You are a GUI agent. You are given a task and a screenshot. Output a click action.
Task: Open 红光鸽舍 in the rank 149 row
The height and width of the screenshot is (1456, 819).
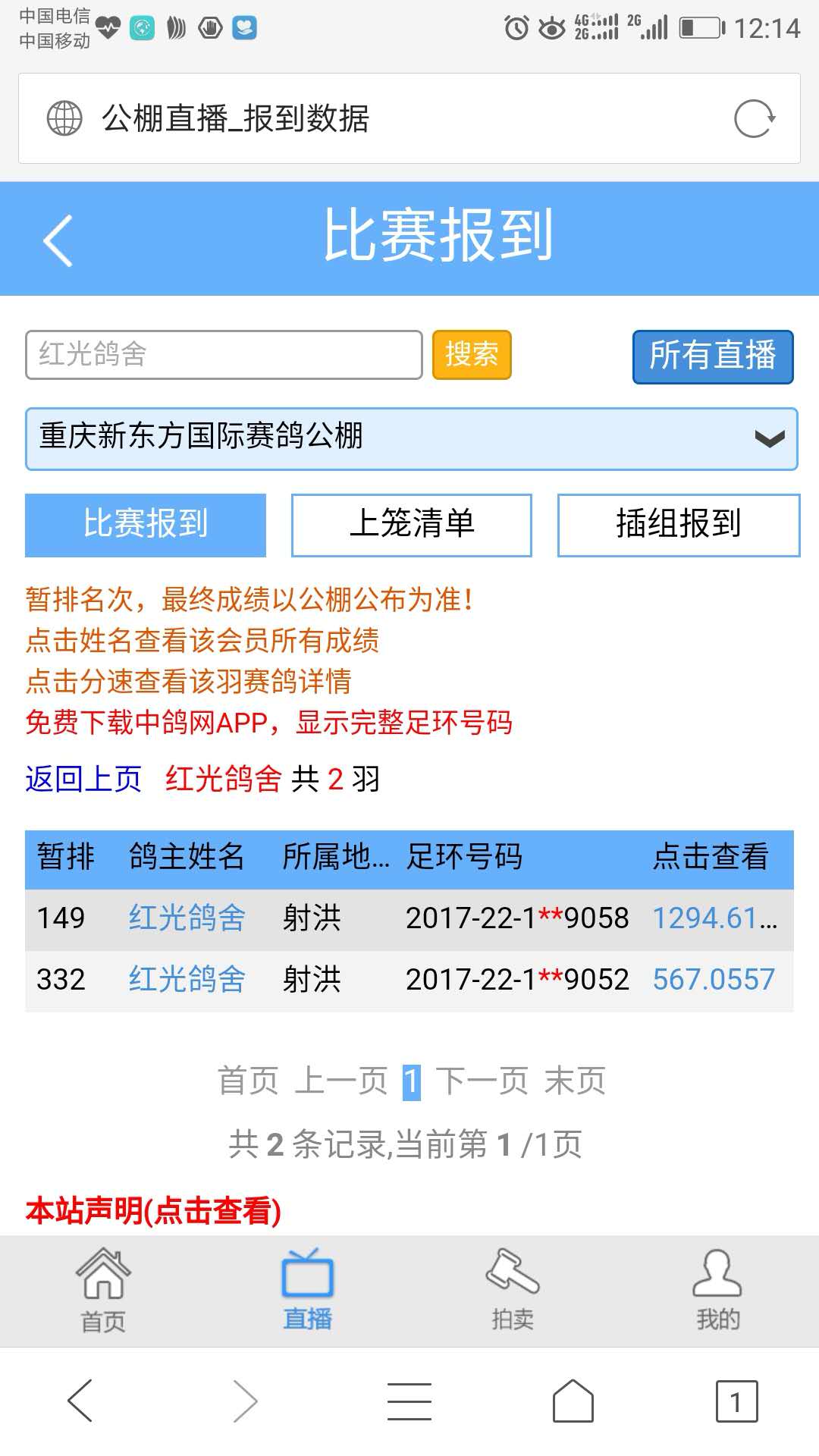187,918
